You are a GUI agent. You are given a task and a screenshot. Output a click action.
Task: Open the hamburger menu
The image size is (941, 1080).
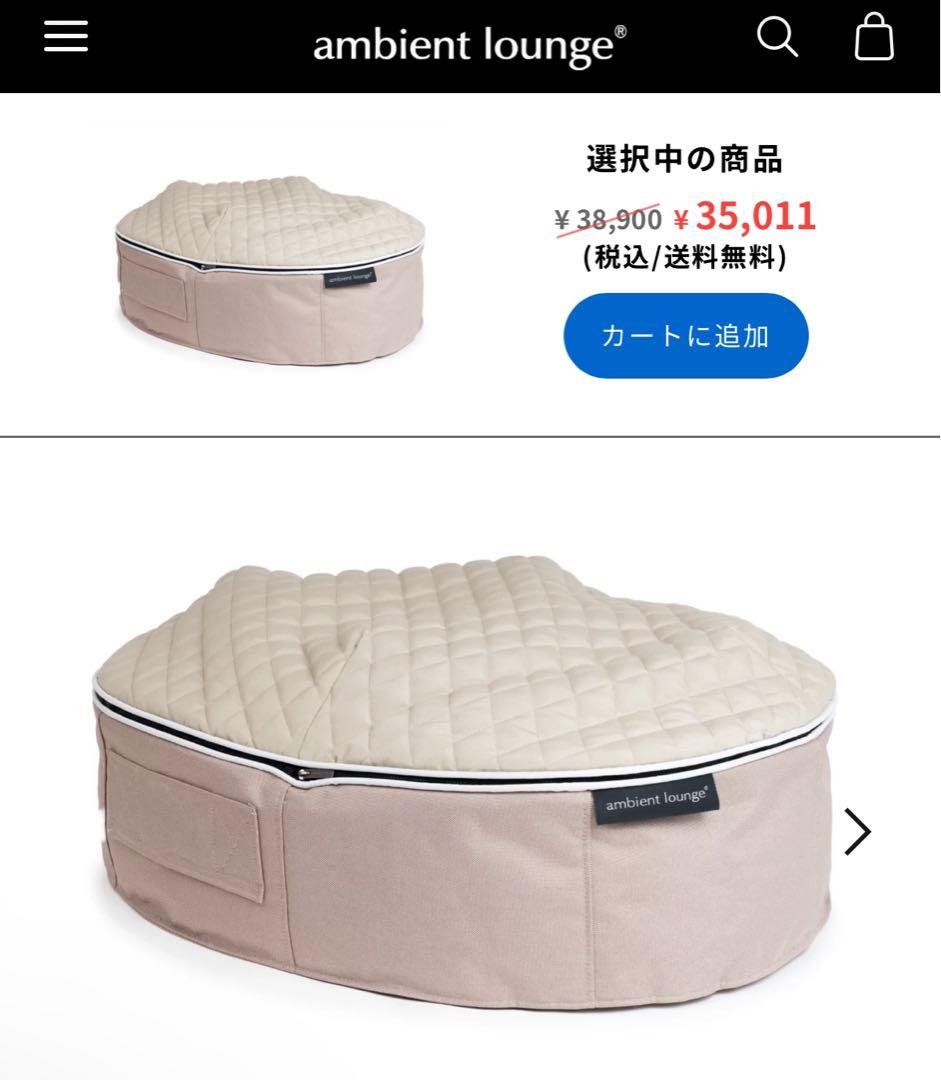[x=66, y=36]
